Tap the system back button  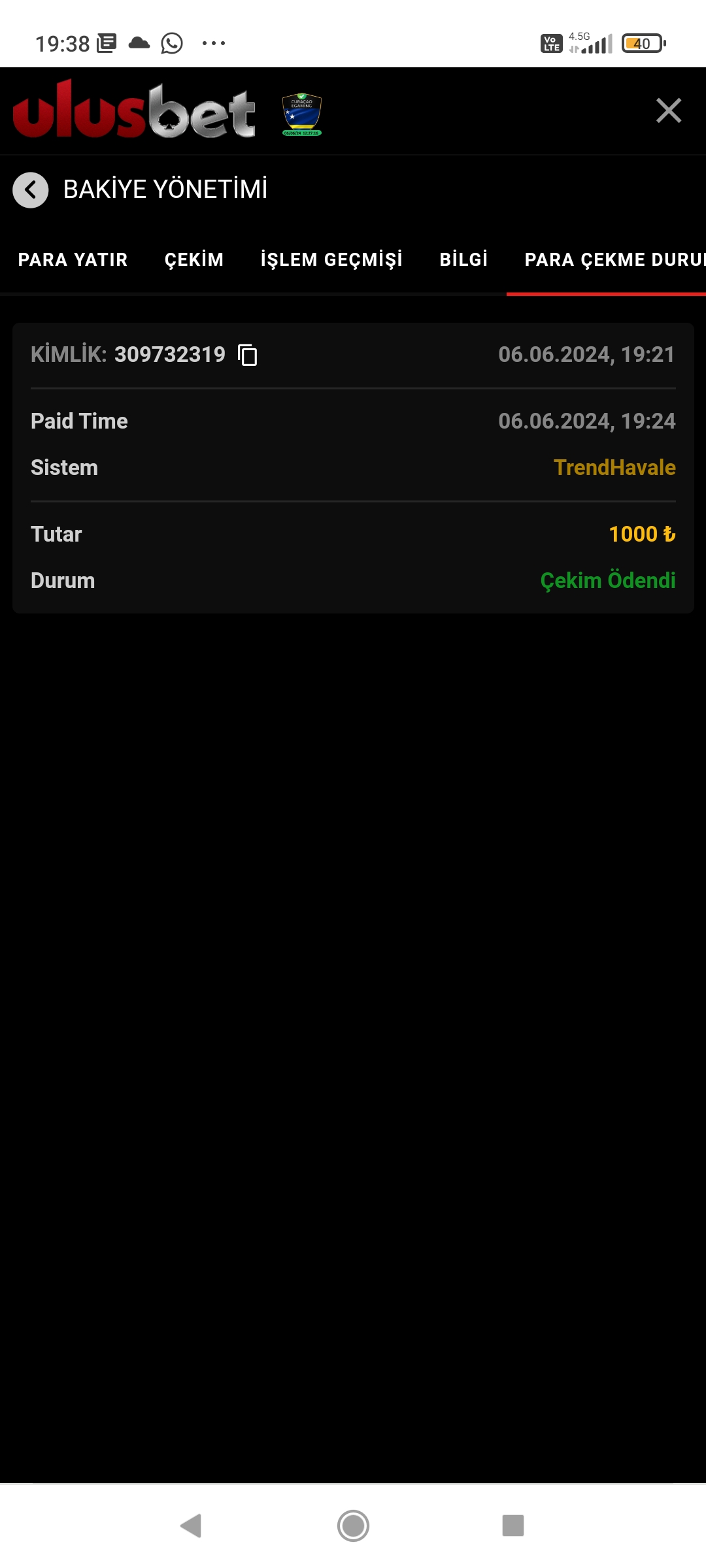(x=191, y=1526)
